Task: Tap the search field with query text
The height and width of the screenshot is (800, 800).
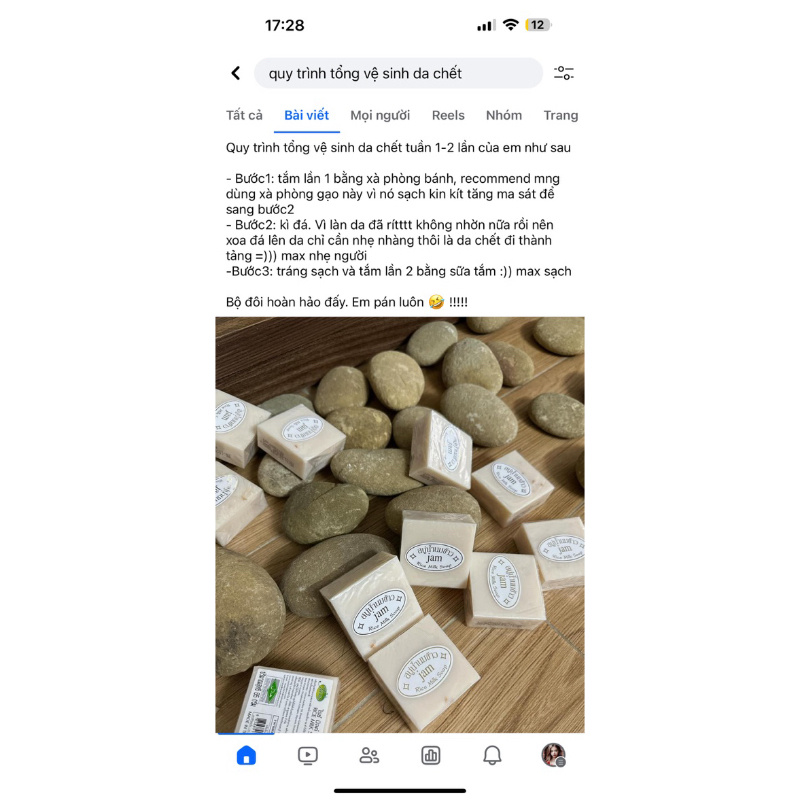Action: coord(398,73)
